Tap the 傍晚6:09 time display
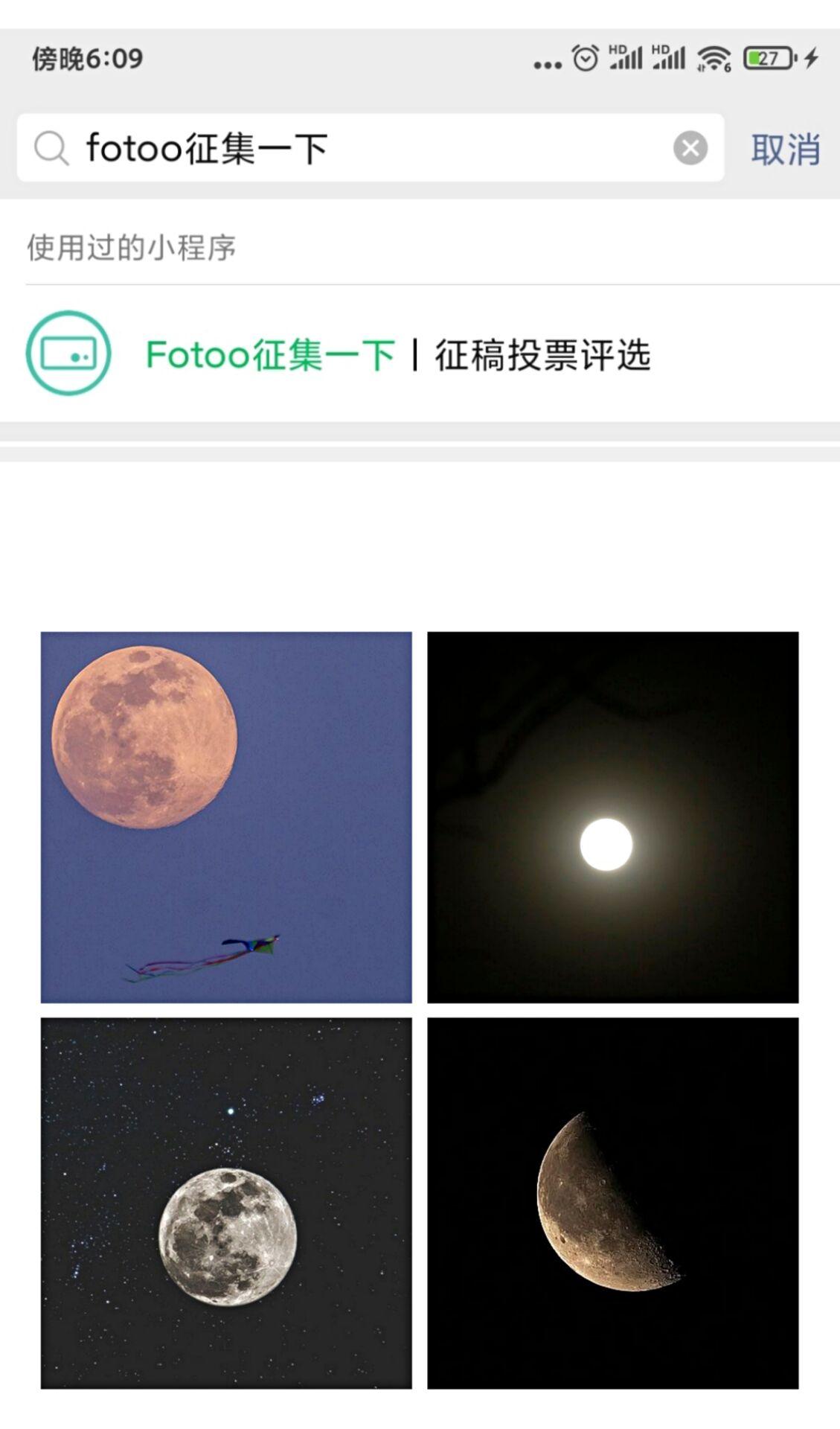This screenshot has height=1429, width=840. coord(87,59)
